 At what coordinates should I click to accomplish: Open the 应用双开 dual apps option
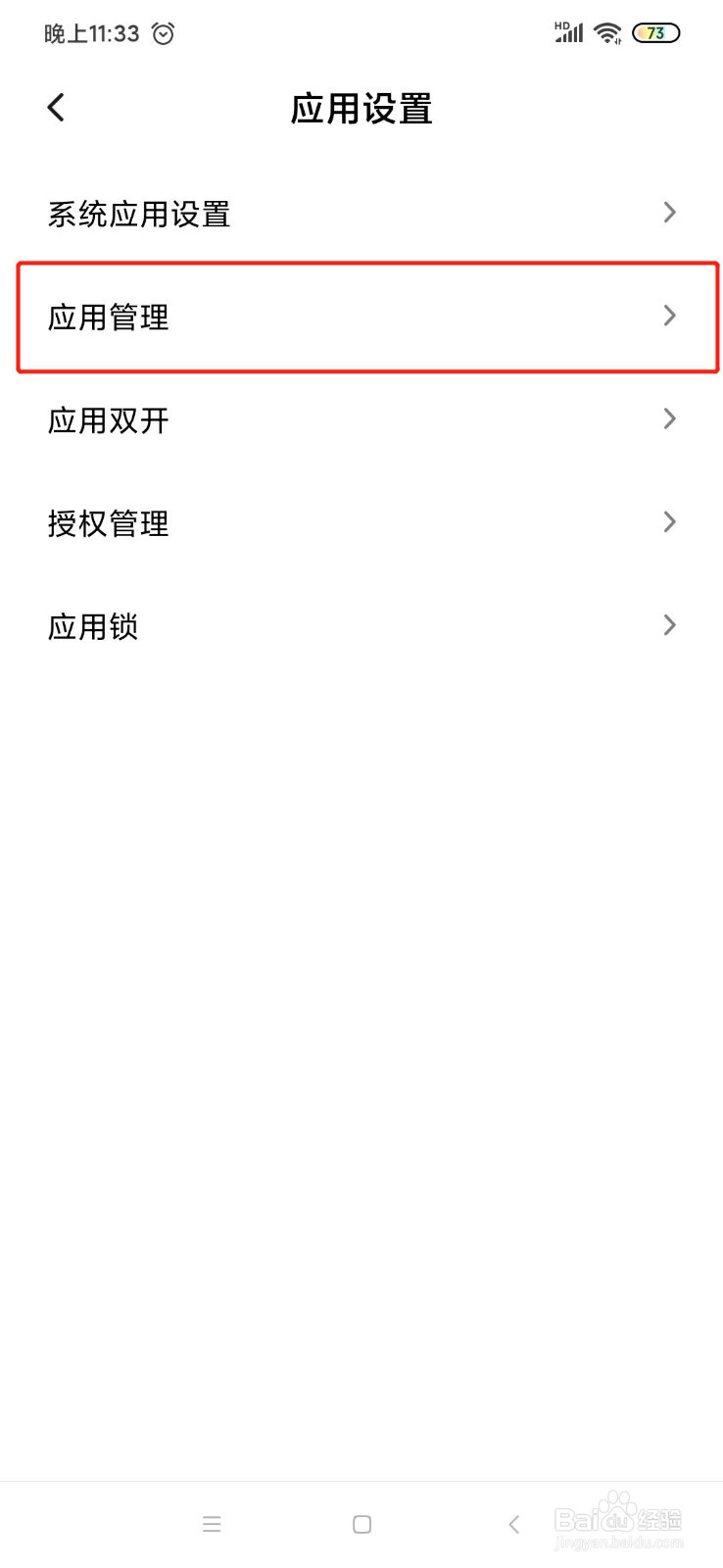tap(108, 419)
